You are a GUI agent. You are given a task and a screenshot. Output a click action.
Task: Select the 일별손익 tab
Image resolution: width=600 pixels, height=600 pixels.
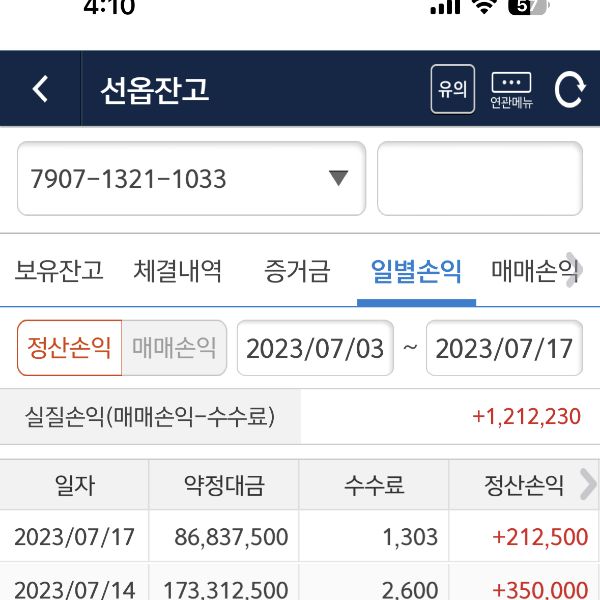(x=416, y=271)
